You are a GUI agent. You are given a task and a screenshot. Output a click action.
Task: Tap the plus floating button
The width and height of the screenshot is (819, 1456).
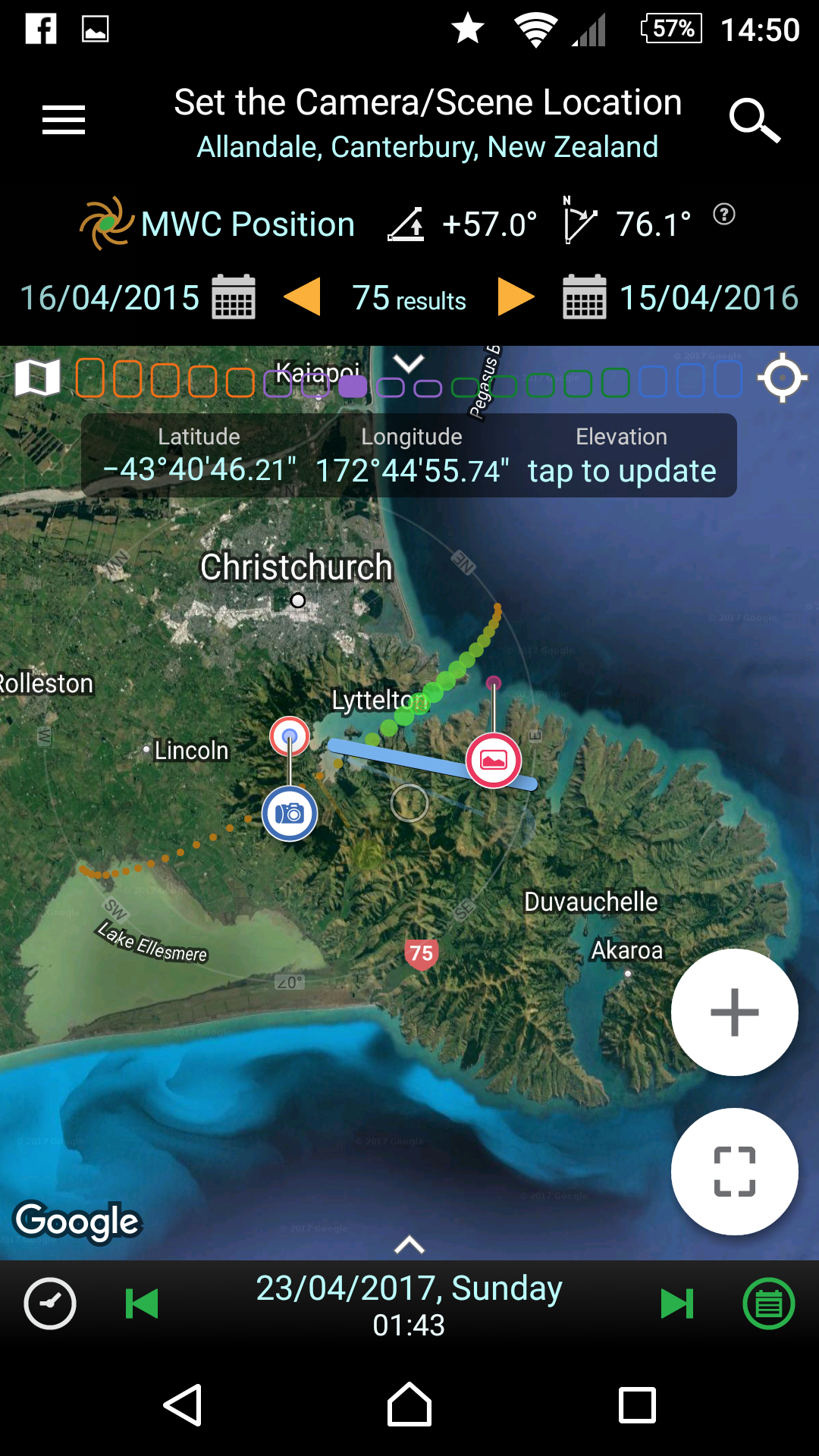(735, 1012)
